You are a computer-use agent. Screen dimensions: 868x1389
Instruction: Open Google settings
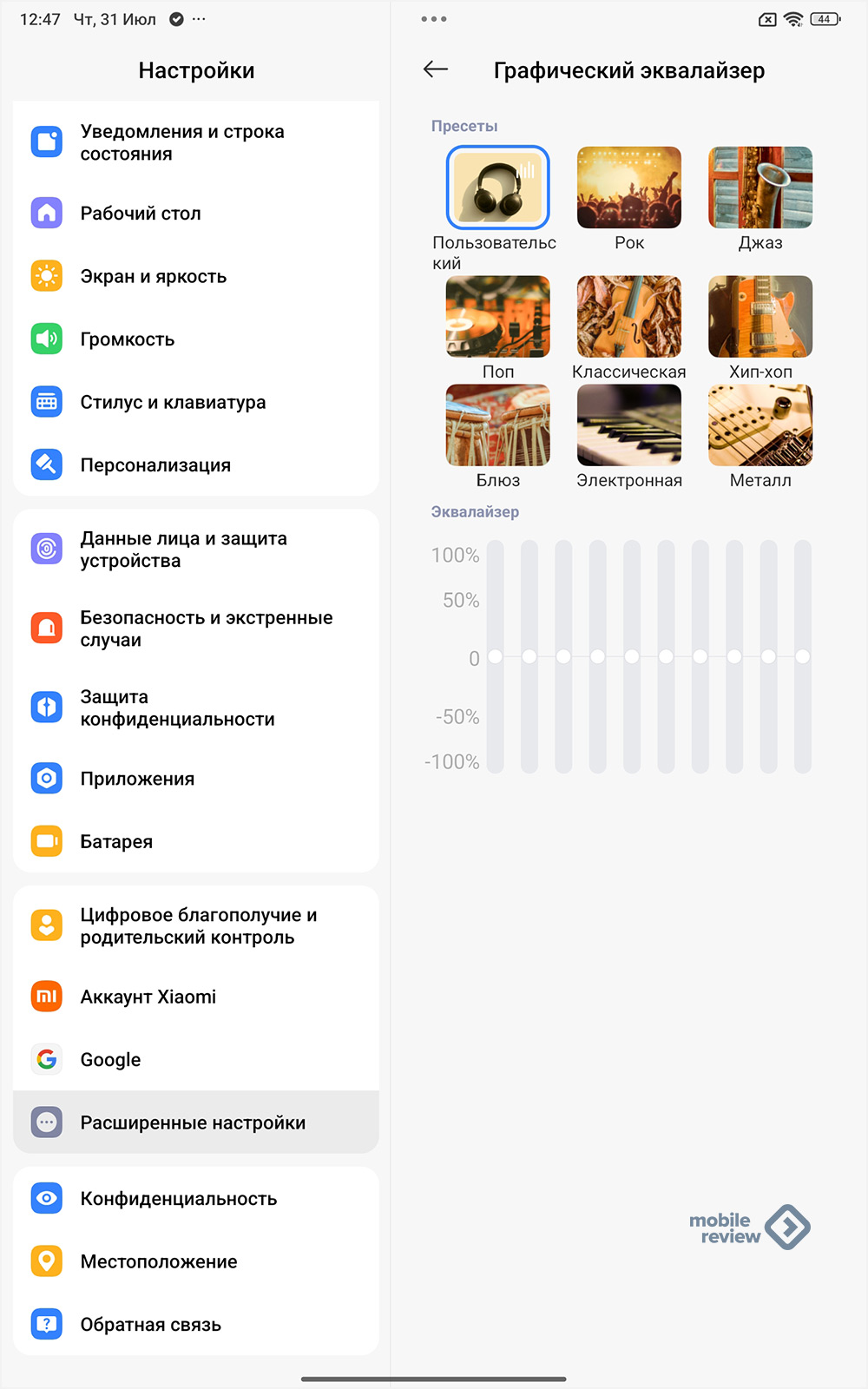[x=196, y=1060]
